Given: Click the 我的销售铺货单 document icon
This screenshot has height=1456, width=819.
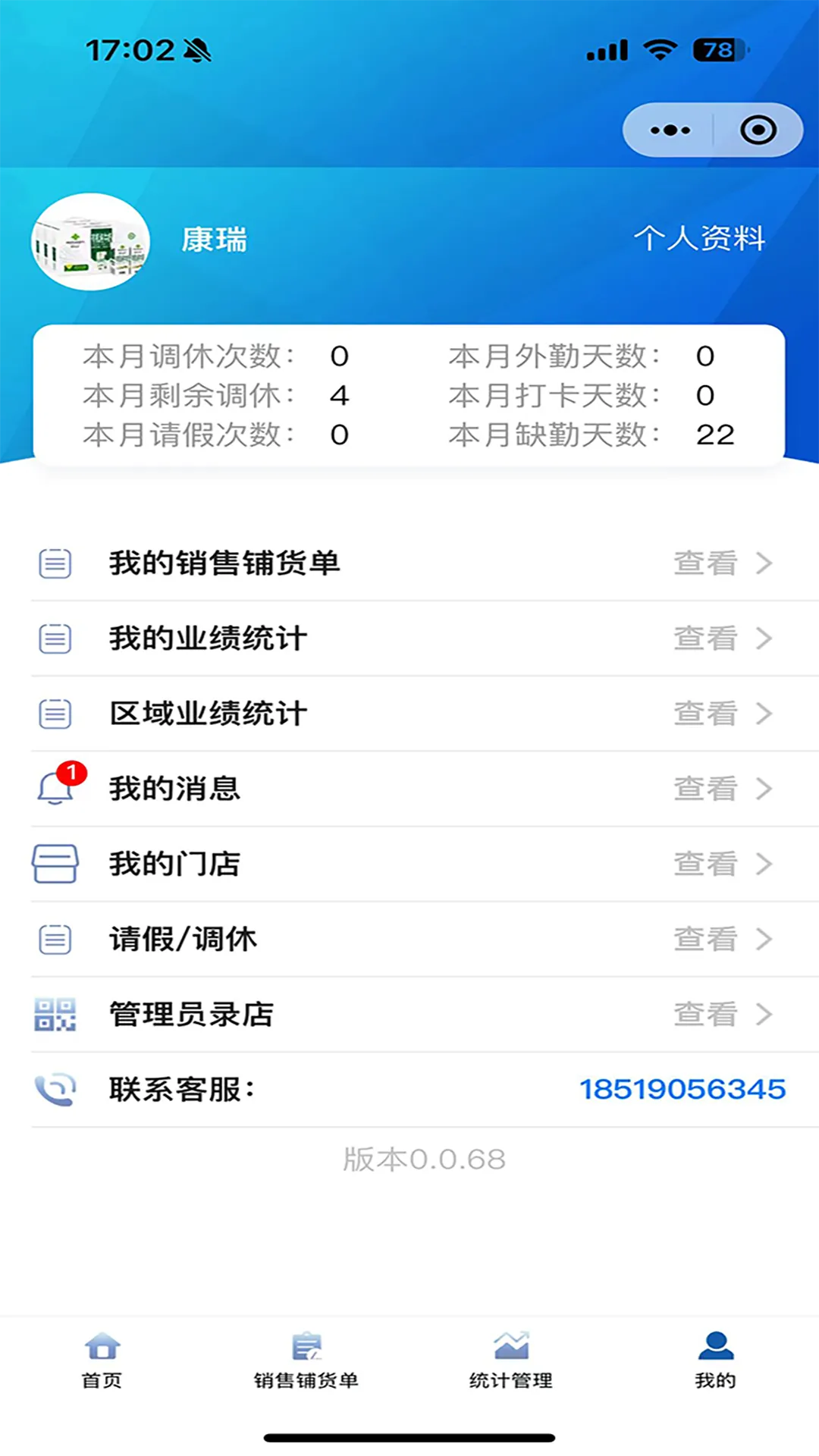Looking at the screenshot, I should click(x=54, y=563).
